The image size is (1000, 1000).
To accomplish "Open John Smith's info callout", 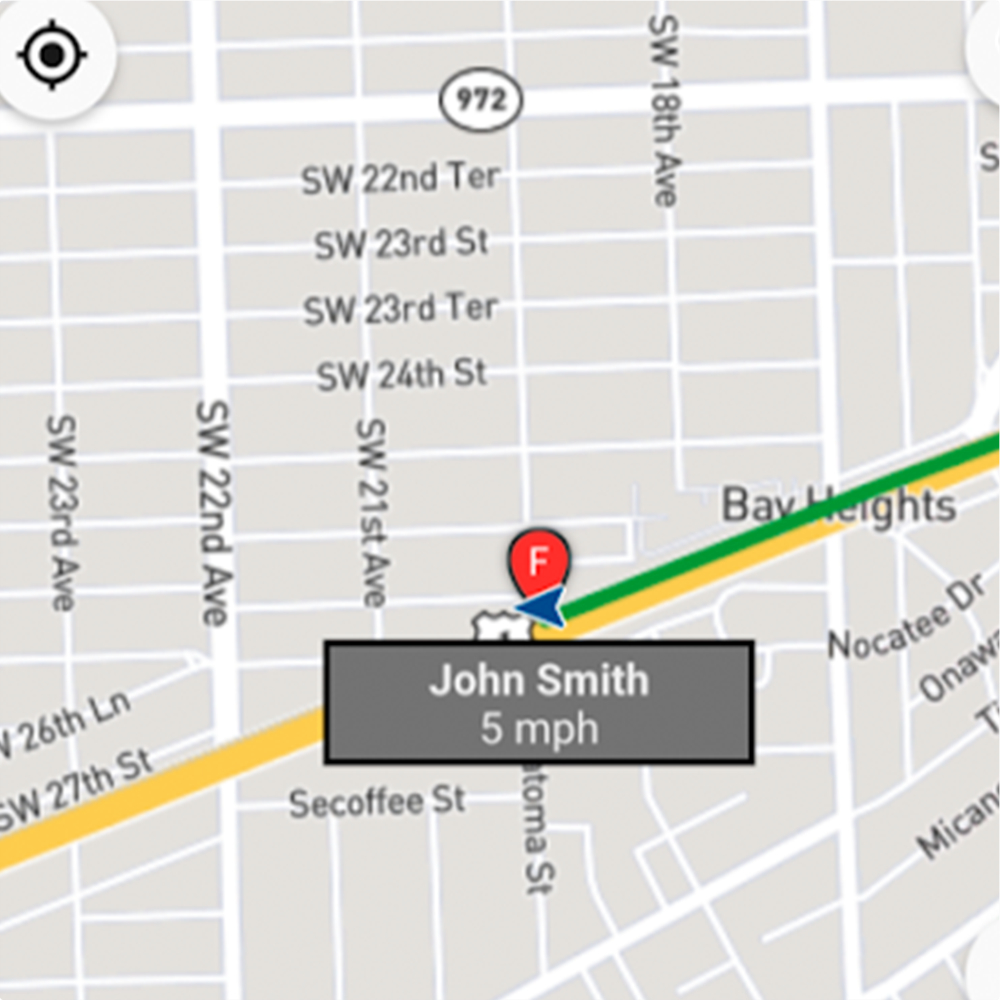I will click(x=538, y=702).
